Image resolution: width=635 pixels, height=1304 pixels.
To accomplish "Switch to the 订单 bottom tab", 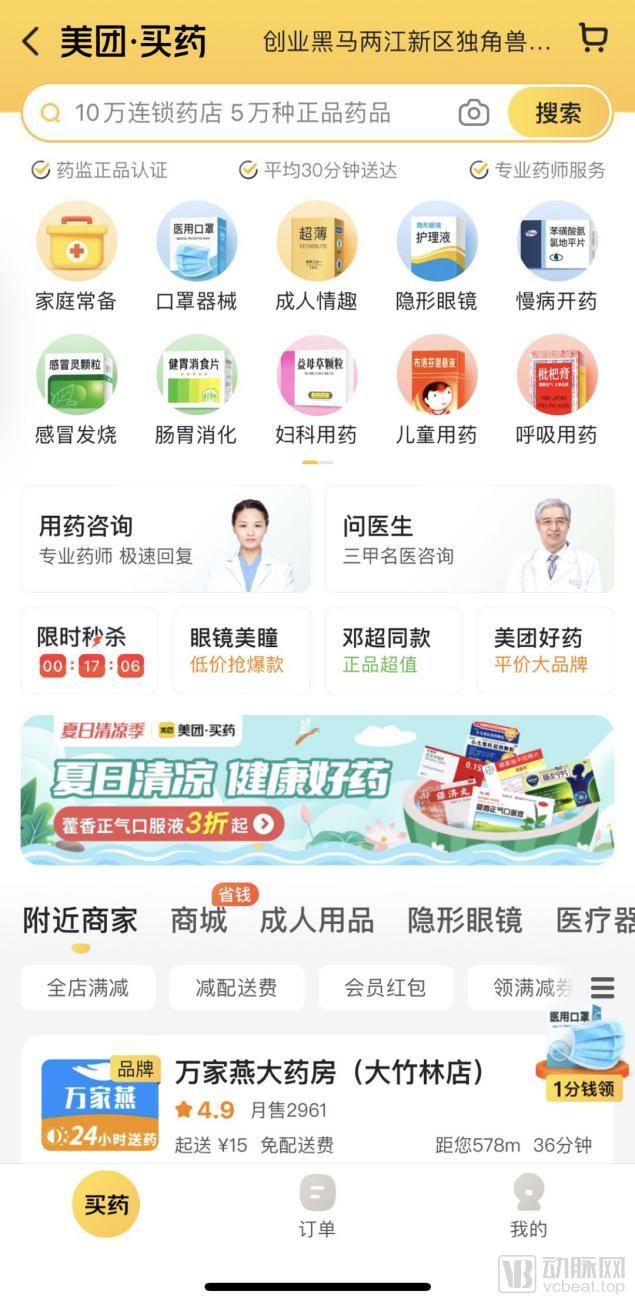I will tap(317, 1207).
